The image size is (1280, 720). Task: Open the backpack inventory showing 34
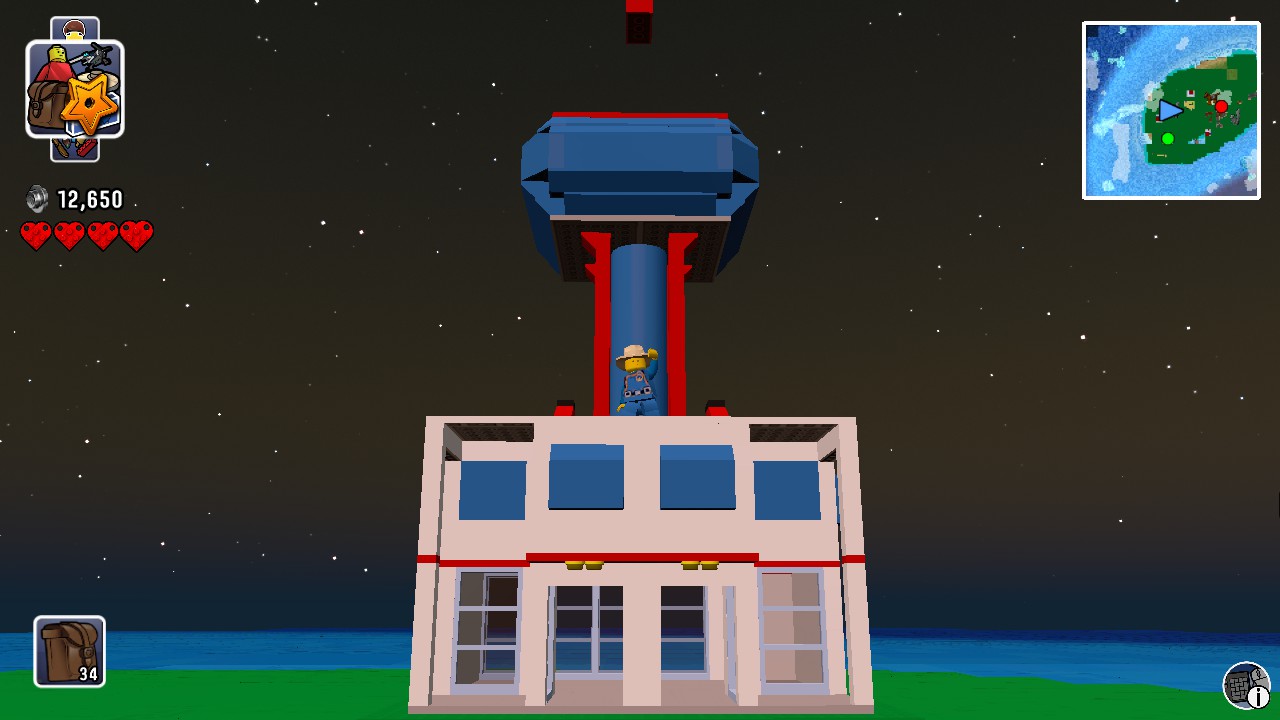(70, 651)
